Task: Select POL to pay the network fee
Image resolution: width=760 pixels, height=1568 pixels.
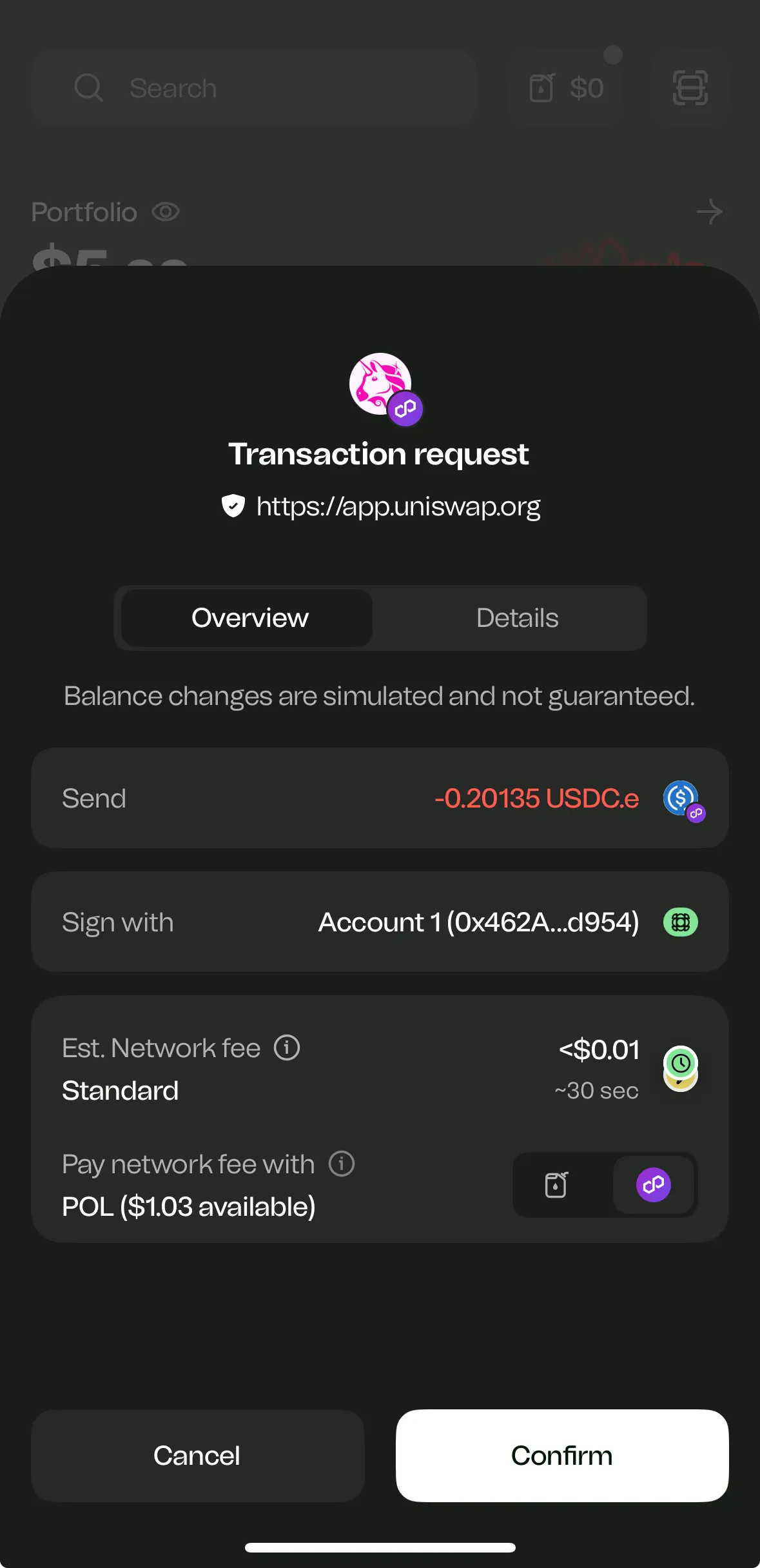Action: 654,1186
